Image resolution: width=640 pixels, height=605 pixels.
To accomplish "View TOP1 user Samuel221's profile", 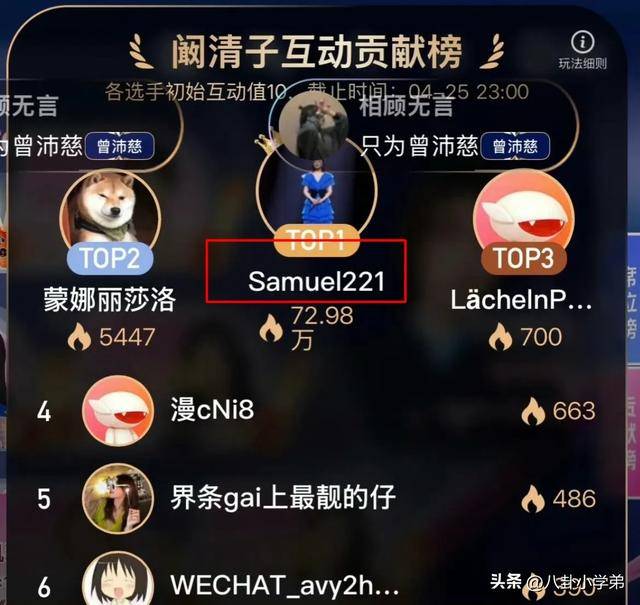I will (x=315, y=282).
